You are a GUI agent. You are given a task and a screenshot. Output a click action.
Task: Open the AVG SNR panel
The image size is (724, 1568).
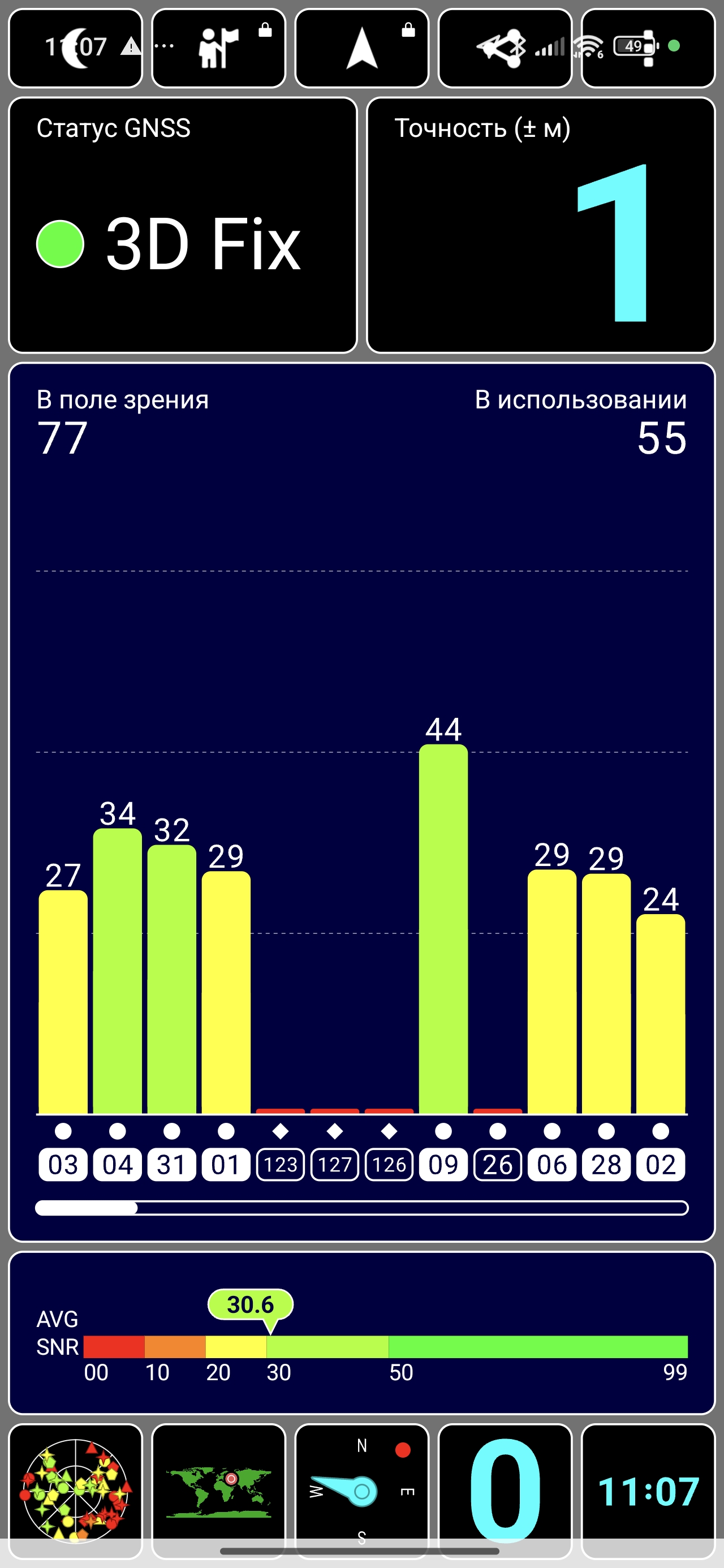point(361,1333)
